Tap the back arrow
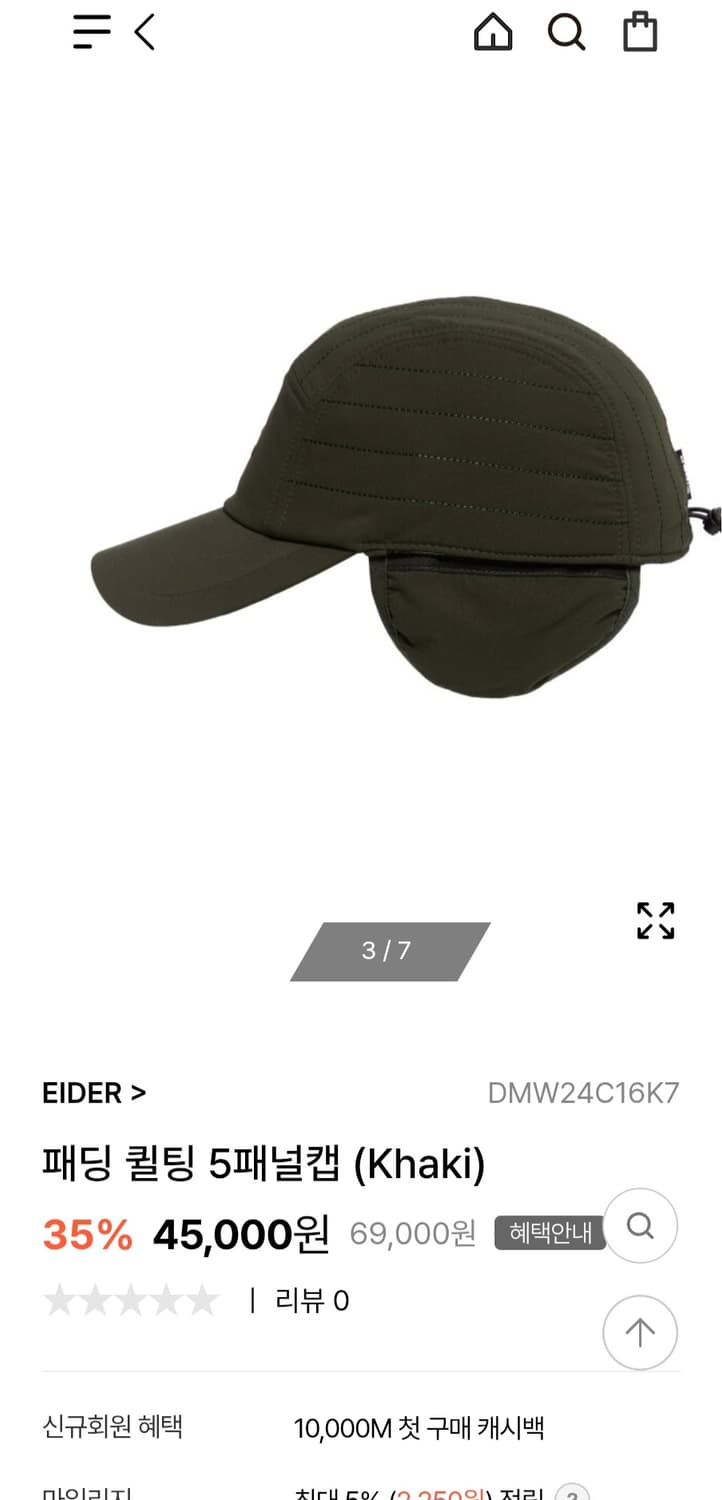 [144, 31]
